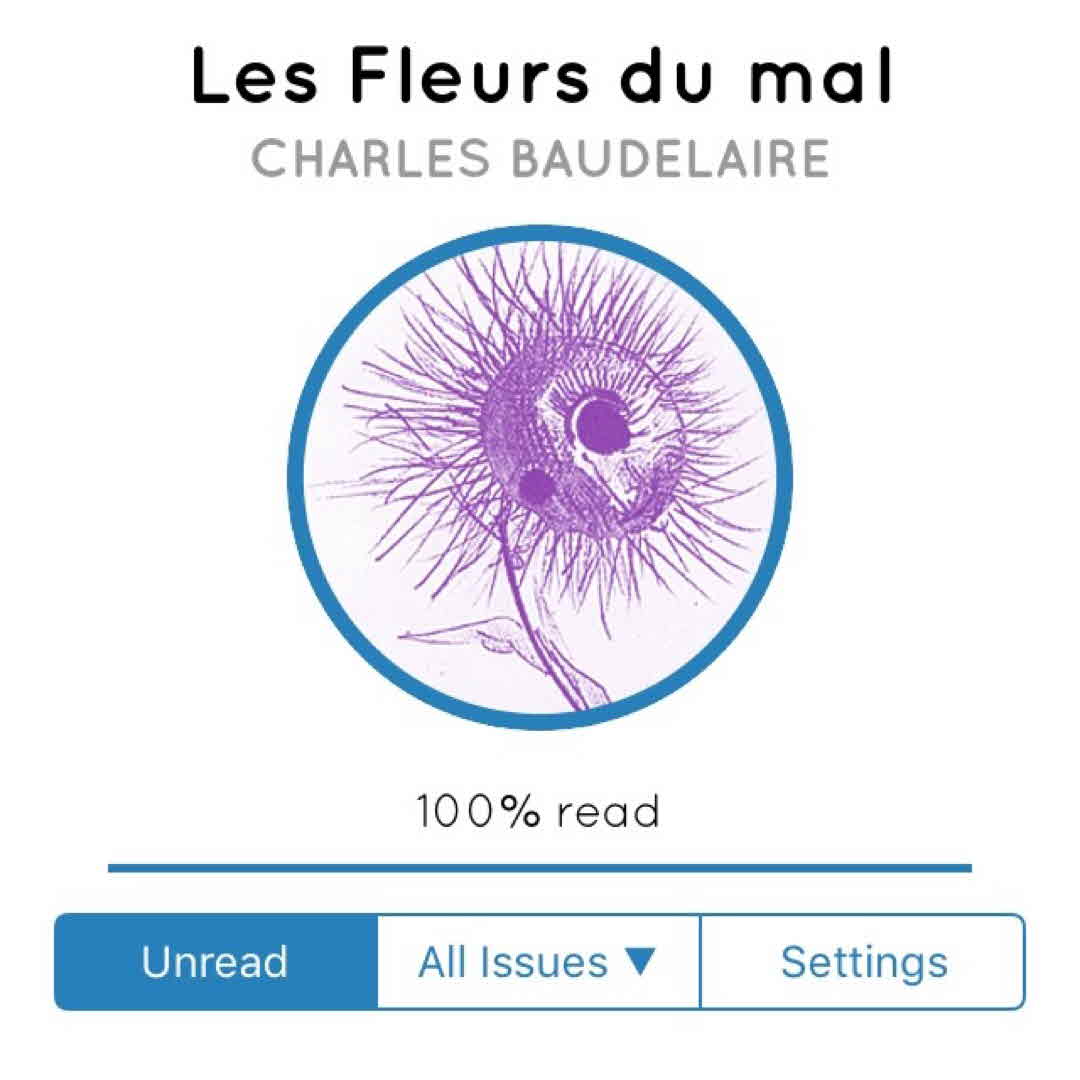Open the Settings segment
The height and width of the screenshot is (1080, 1080).
pos(862,962)
